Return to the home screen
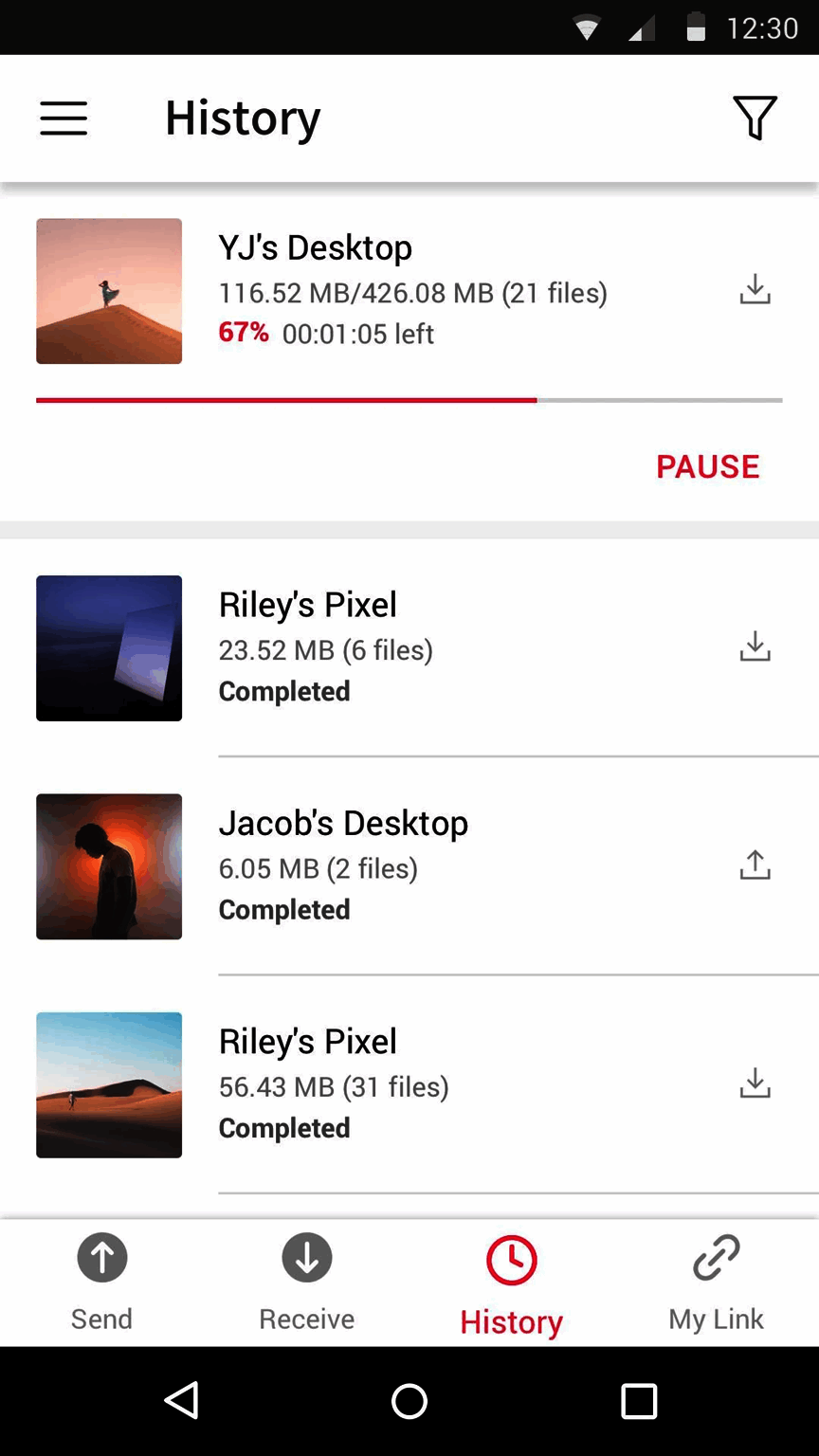 409,1401
